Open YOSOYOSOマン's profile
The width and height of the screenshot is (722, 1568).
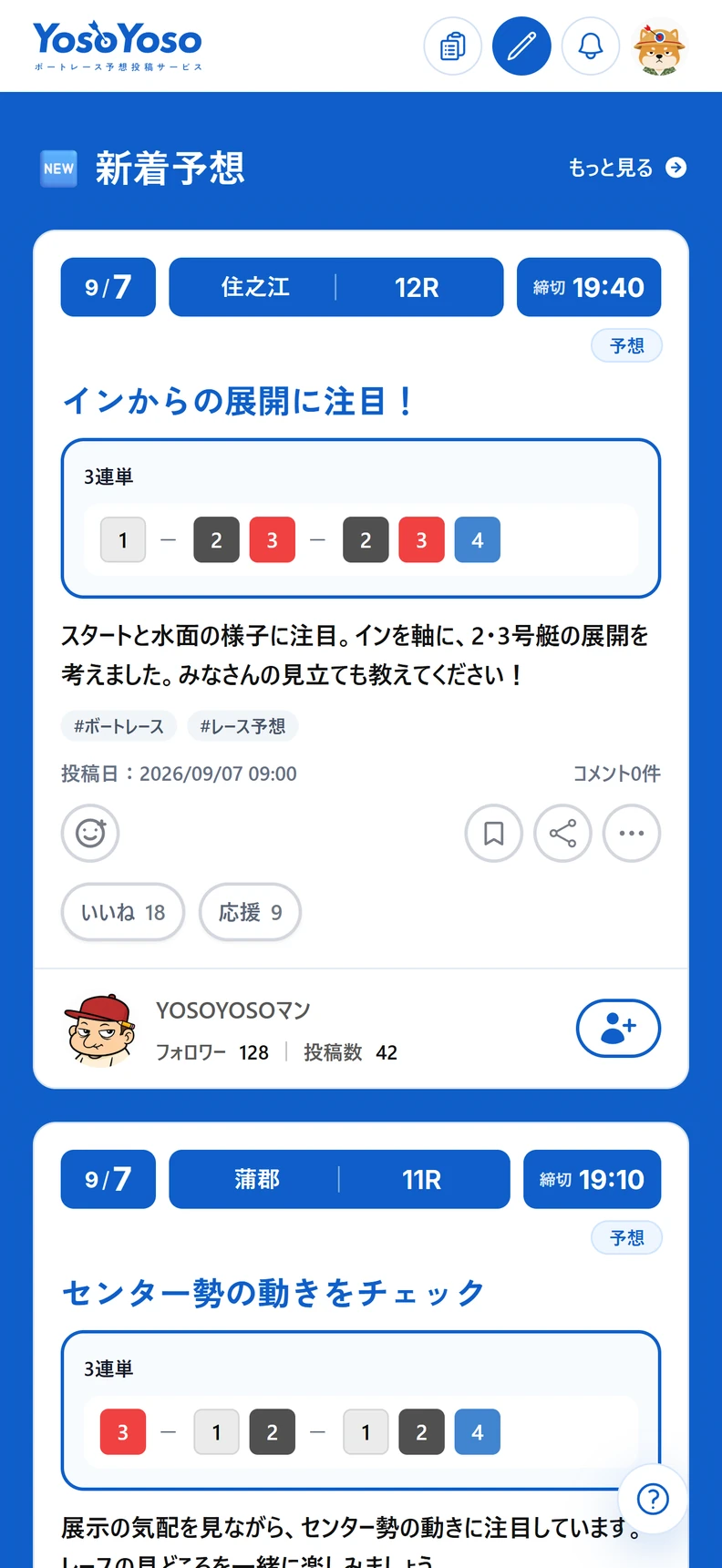[233, 1010]
